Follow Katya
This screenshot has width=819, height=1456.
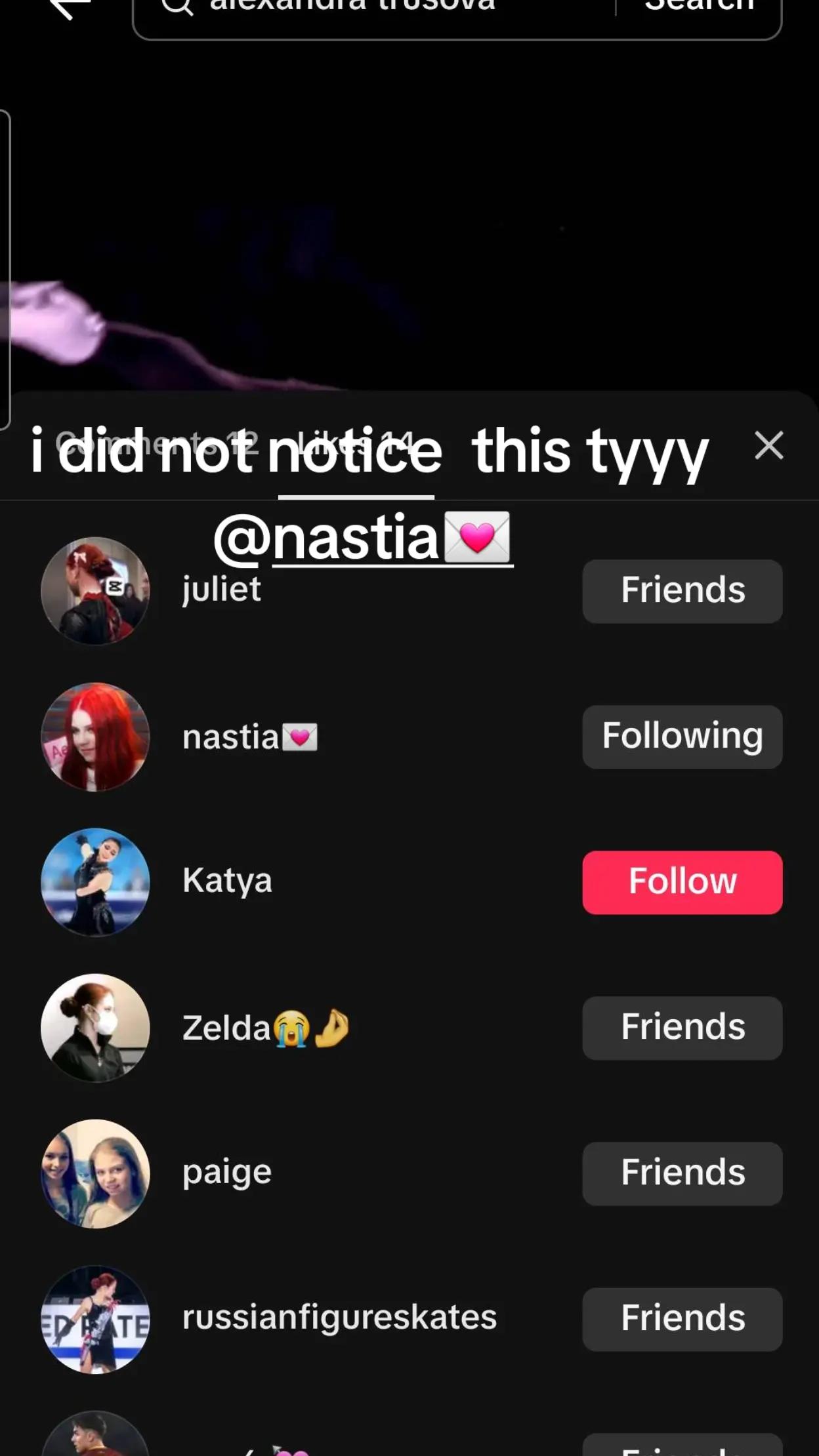(x=682, y=882)
